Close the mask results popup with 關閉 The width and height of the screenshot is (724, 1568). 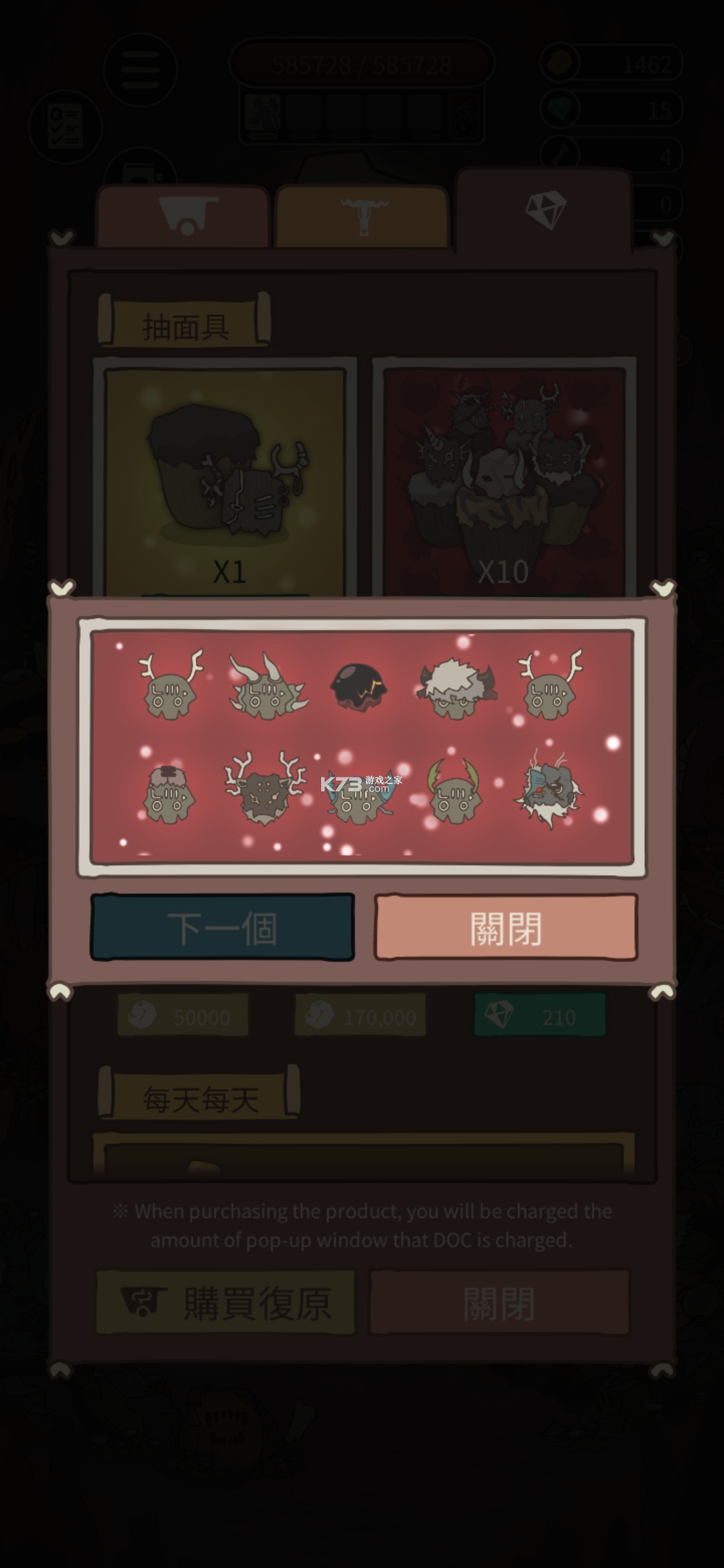point(505,927)
